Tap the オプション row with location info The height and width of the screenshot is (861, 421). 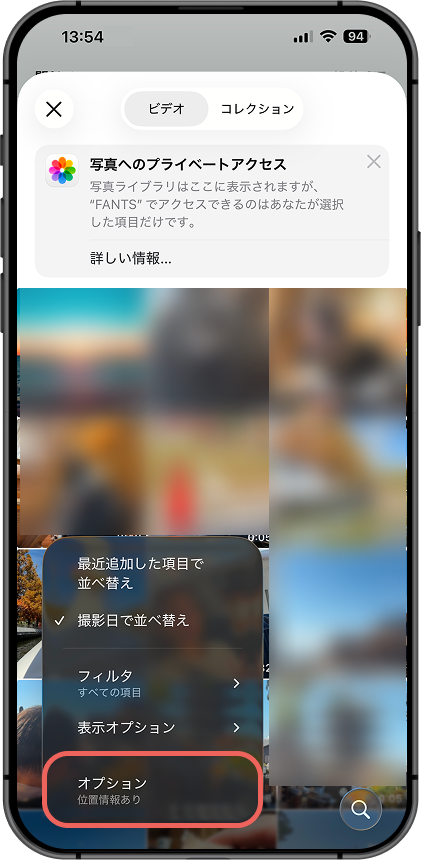point(151,789)
